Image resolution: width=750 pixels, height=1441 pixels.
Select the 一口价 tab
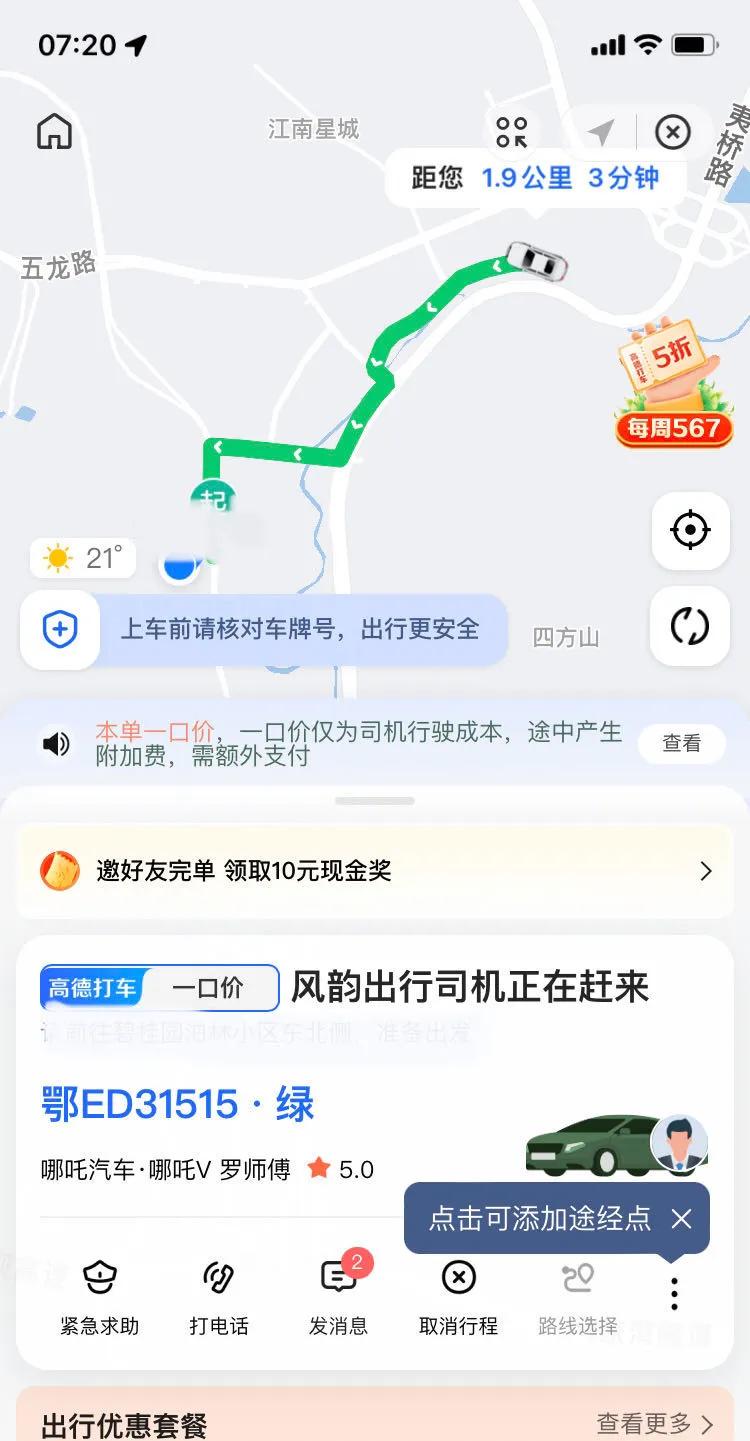215,987
